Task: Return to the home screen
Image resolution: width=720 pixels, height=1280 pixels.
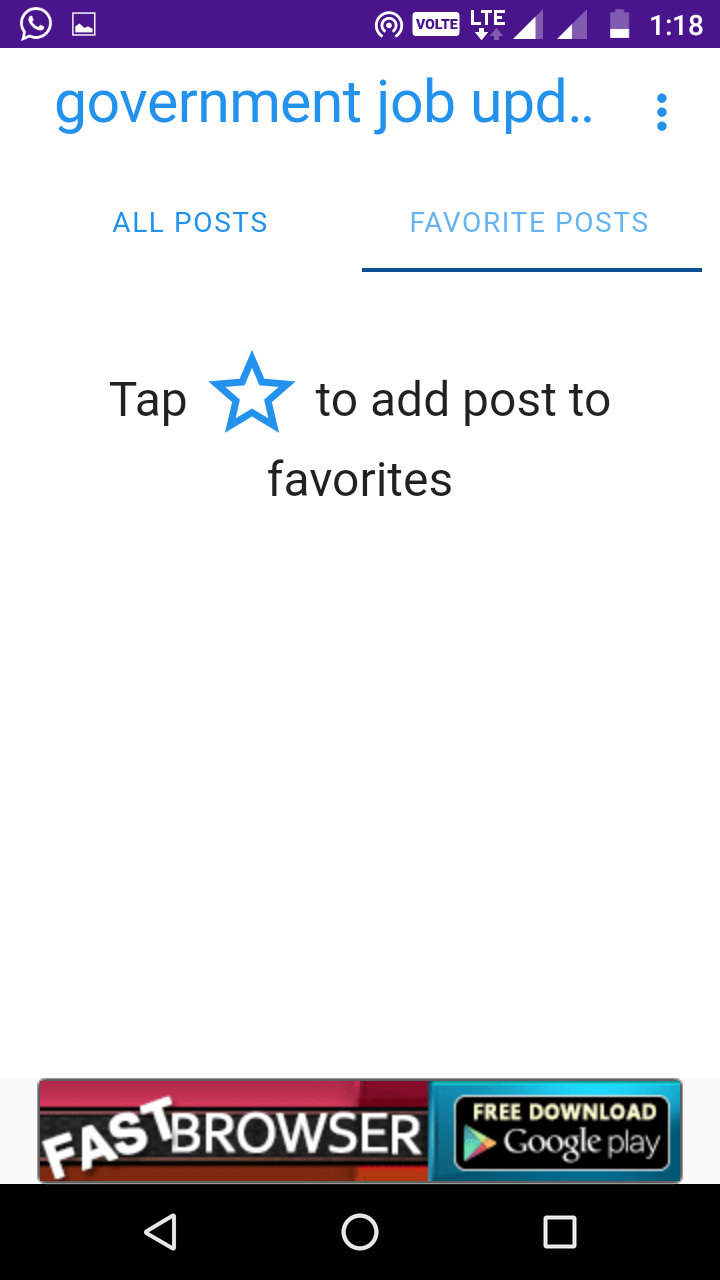Action: click(x=360, y=1232)
